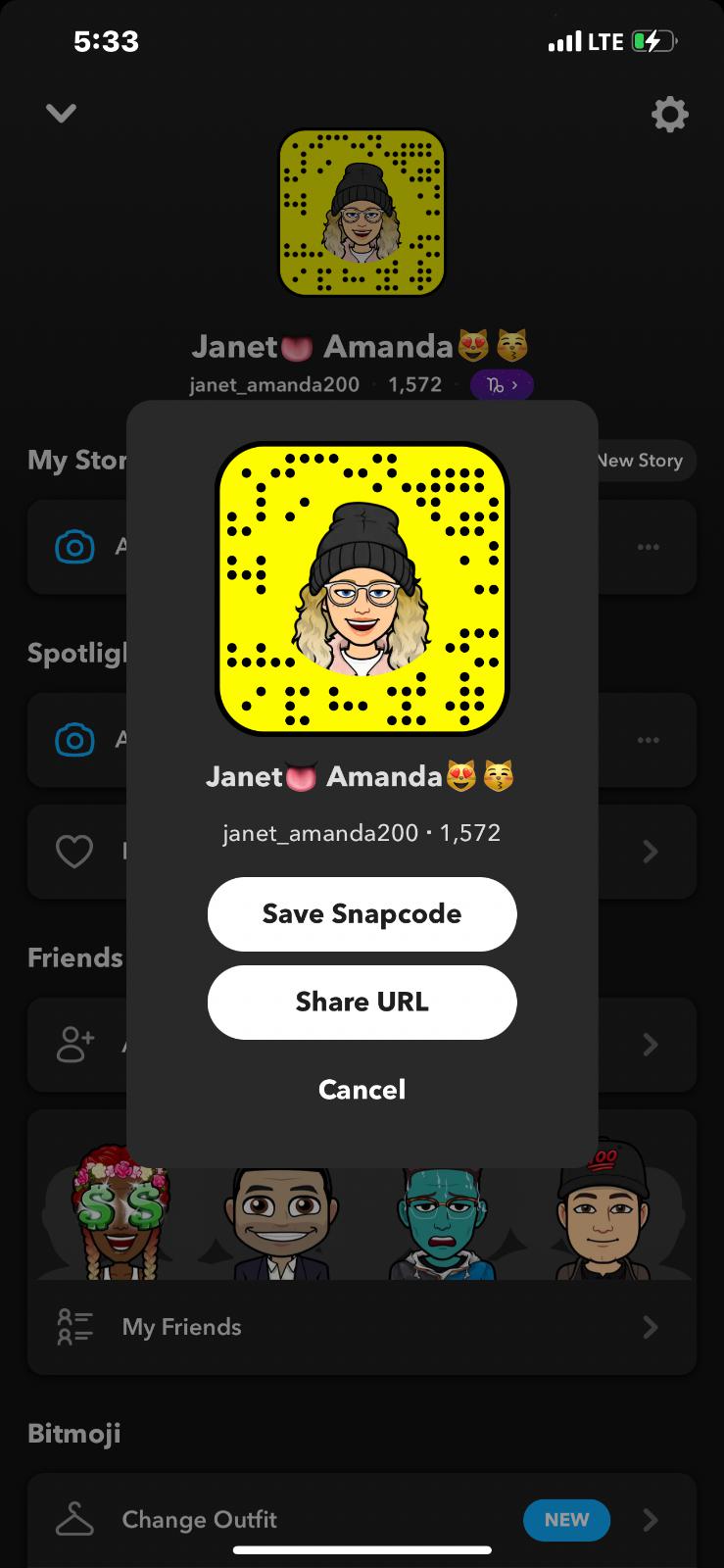Save the Snapcode to camera roll
724x1568 pixels.
[362, 913]
